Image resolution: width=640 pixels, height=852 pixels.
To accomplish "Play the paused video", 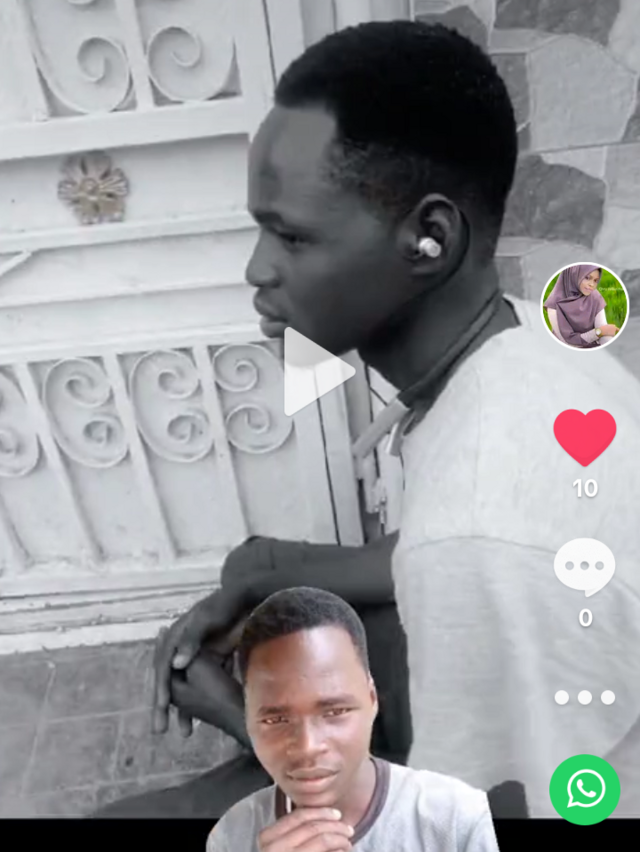I will pyautogui.click(x=318, y=372).
